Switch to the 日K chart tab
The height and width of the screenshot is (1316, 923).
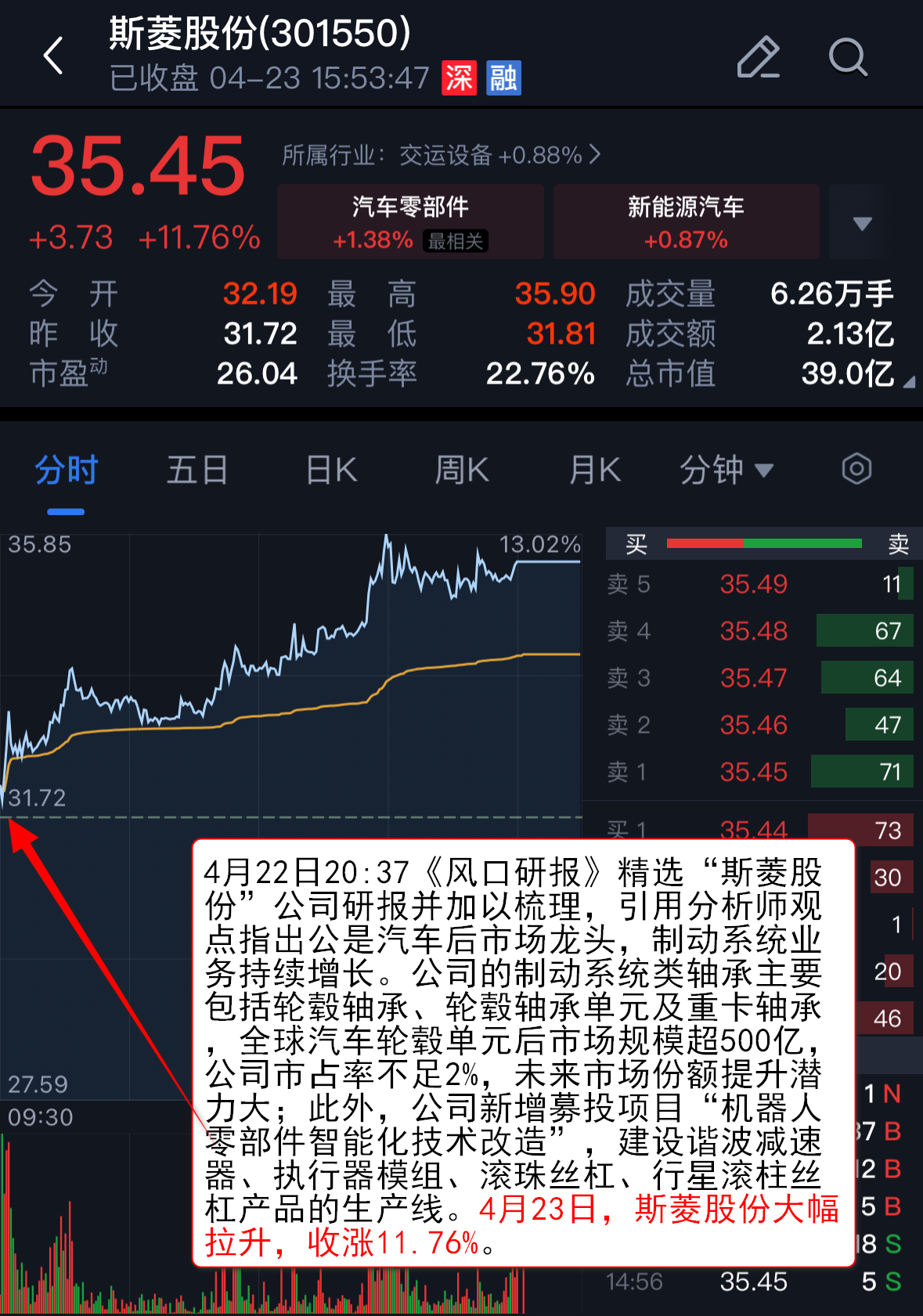tap(331, 471)
